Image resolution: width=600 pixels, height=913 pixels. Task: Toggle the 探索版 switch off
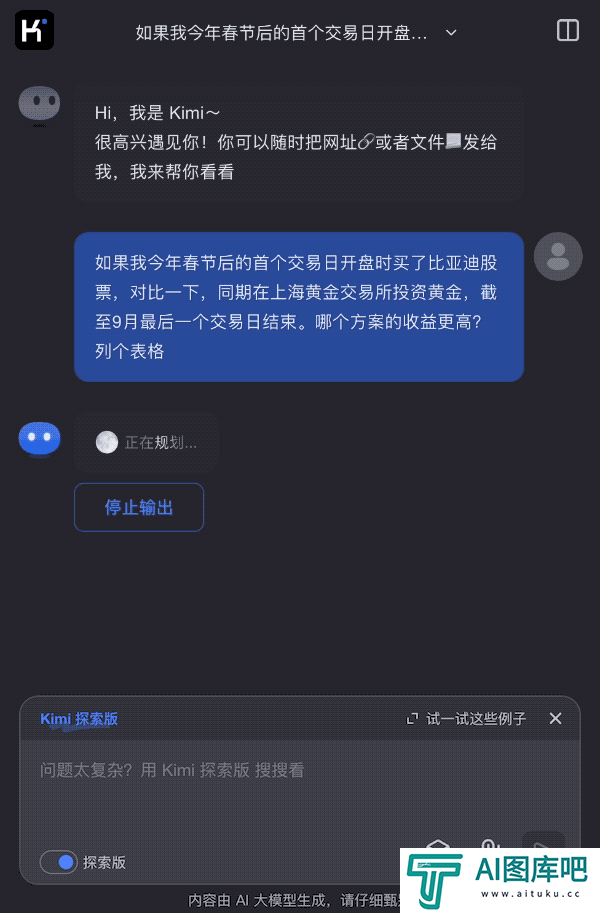[59, 862]
